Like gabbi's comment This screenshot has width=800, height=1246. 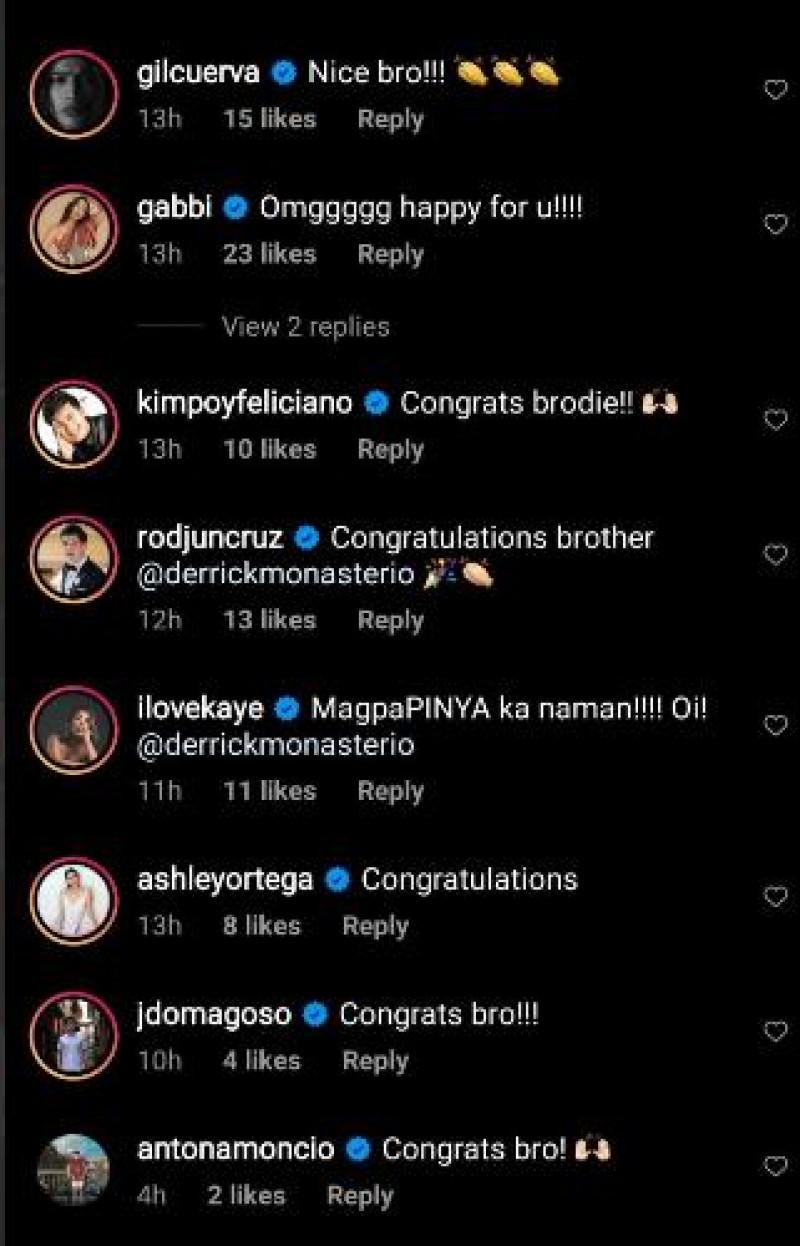tap(776, 225)
